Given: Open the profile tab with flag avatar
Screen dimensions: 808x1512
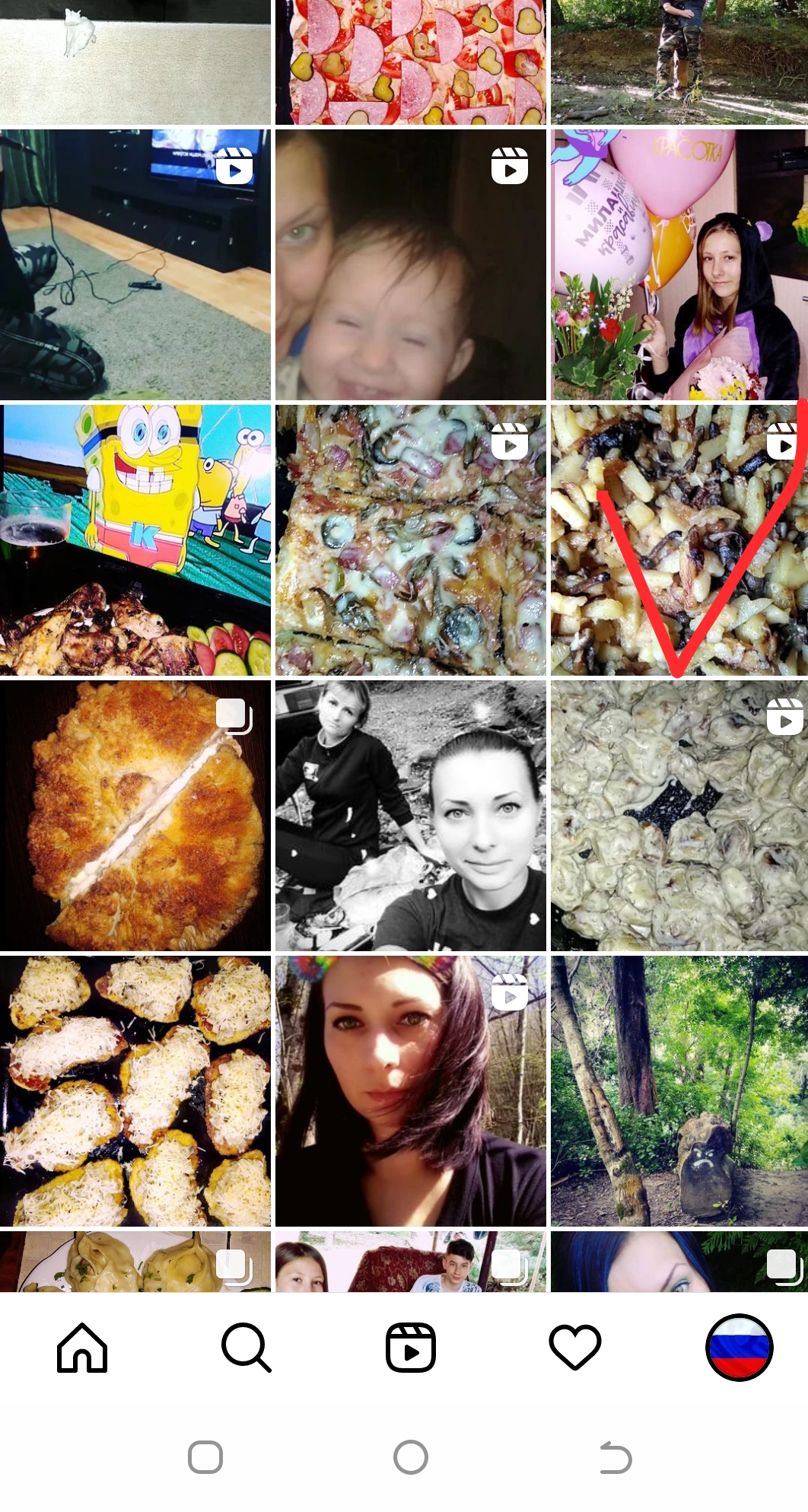Looking at the screenshot, I should 740,1348.
